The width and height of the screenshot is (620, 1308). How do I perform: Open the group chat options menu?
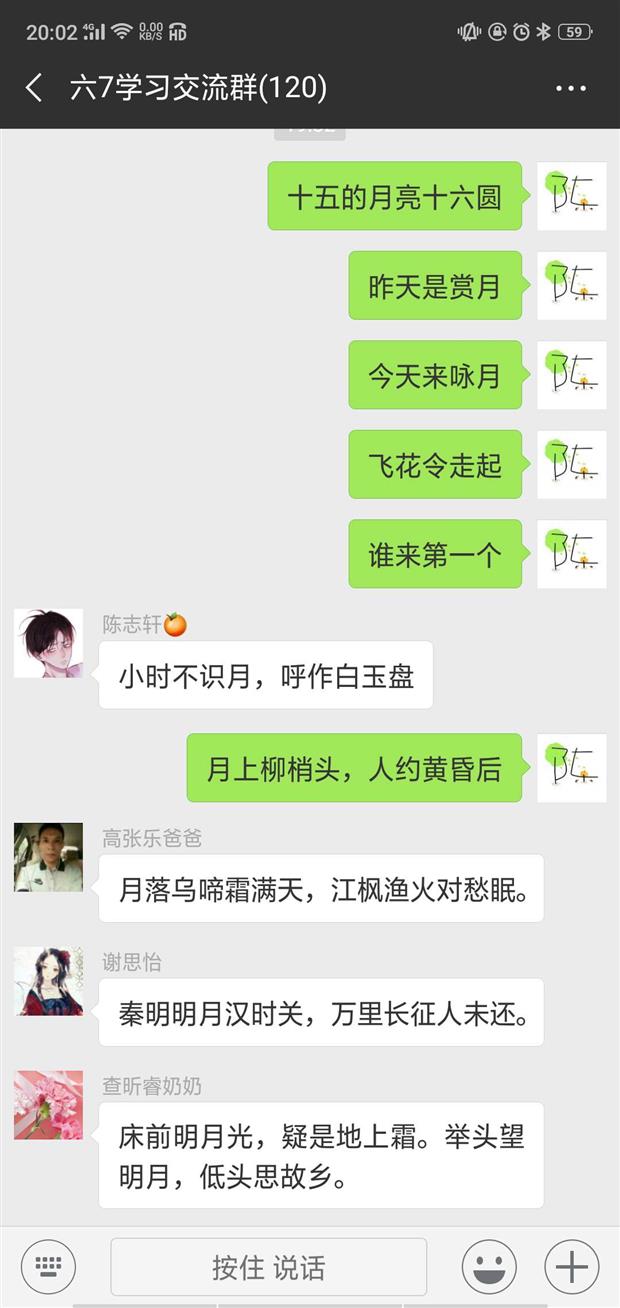(x=570, y=88)
